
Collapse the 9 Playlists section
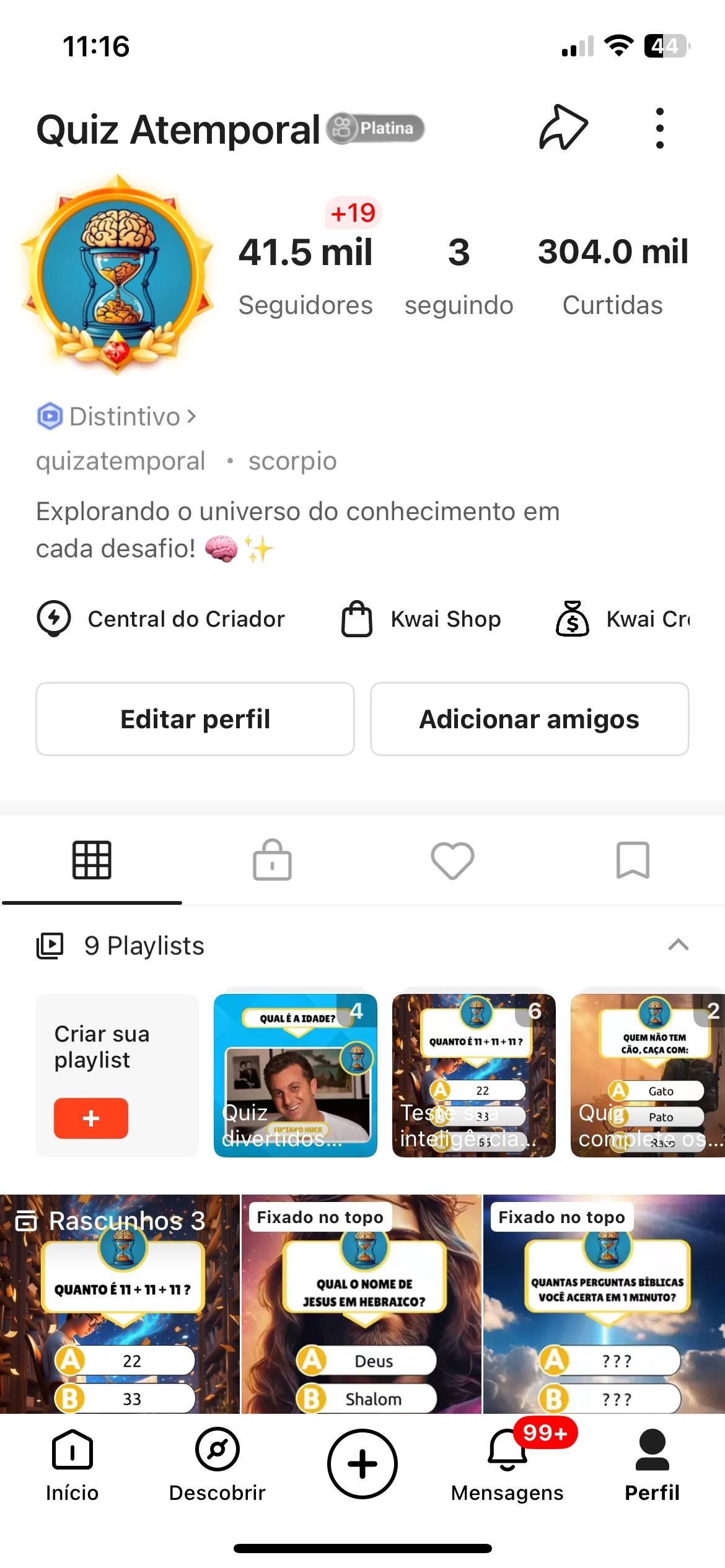(x=679, y=945)
